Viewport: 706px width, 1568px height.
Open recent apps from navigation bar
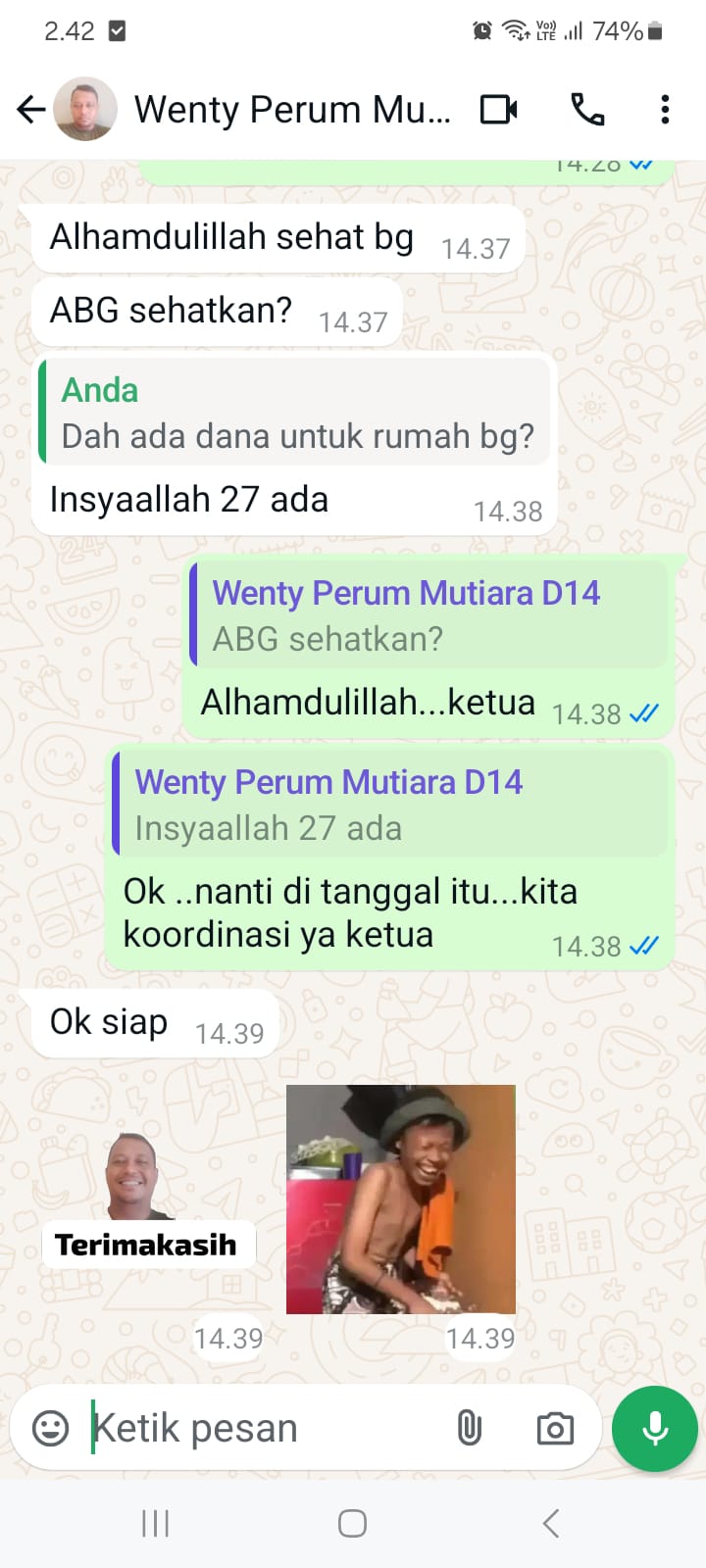(x=156, y=1523)
